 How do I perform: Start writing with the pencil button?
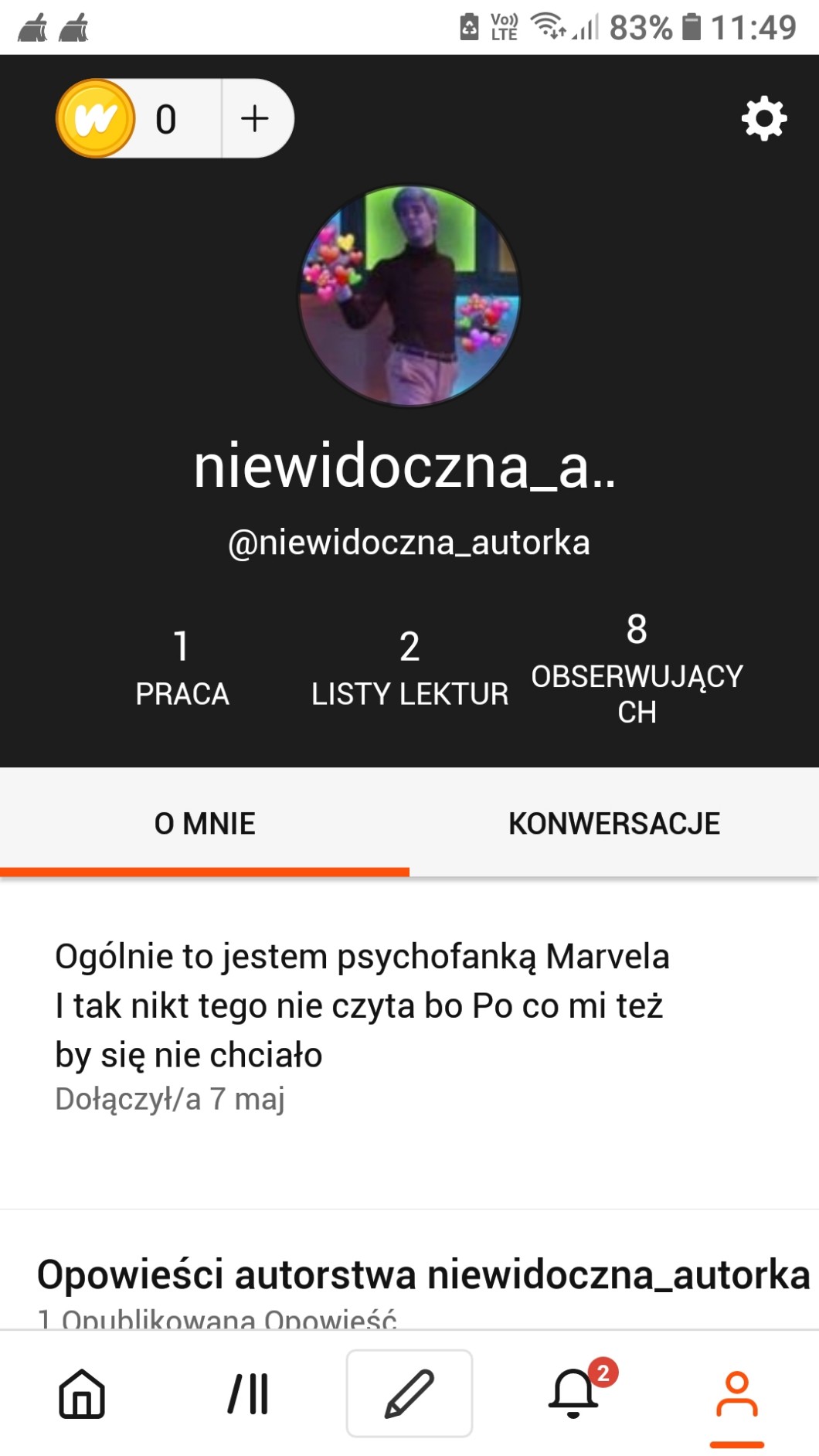point(409,1393)
